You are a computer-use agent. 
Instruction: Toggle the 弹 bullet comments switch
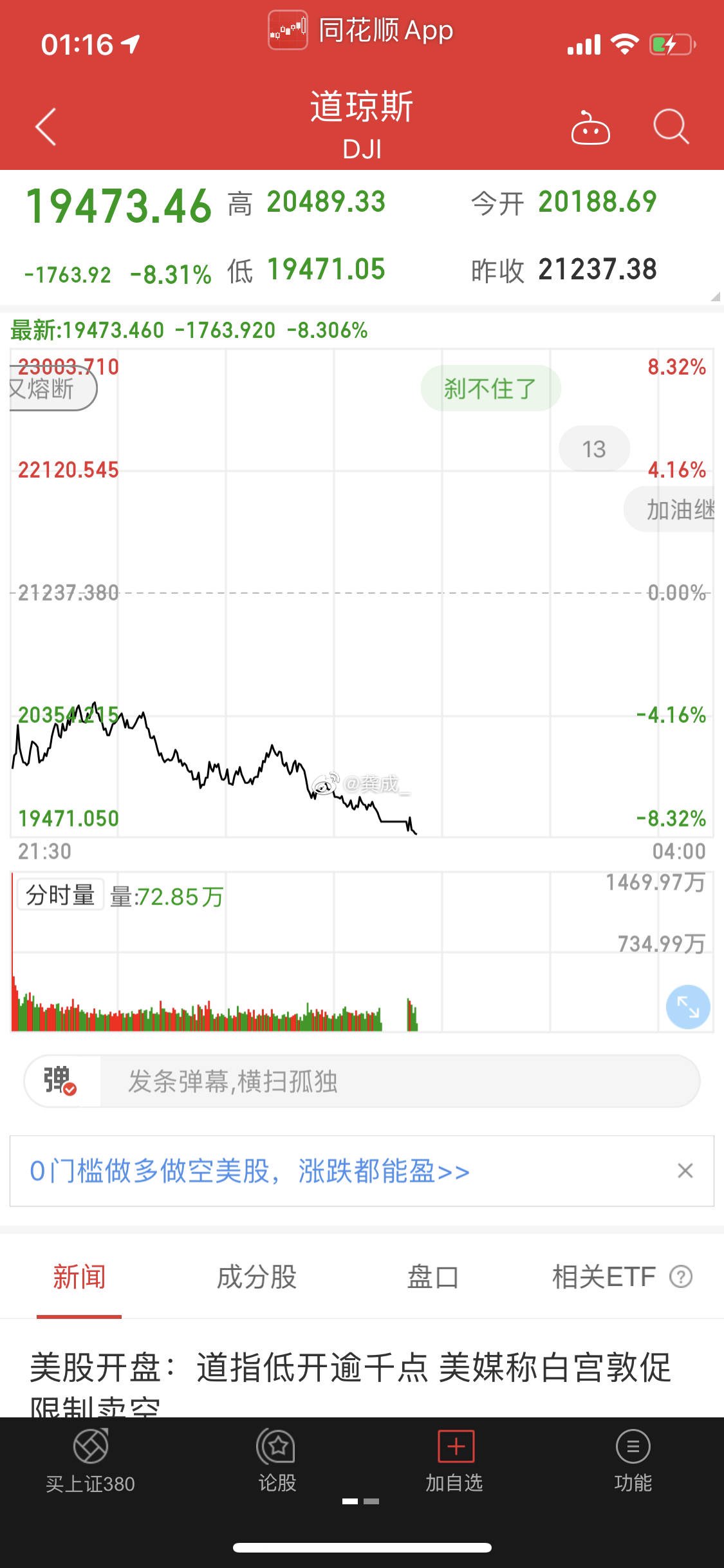(61, 1081)
